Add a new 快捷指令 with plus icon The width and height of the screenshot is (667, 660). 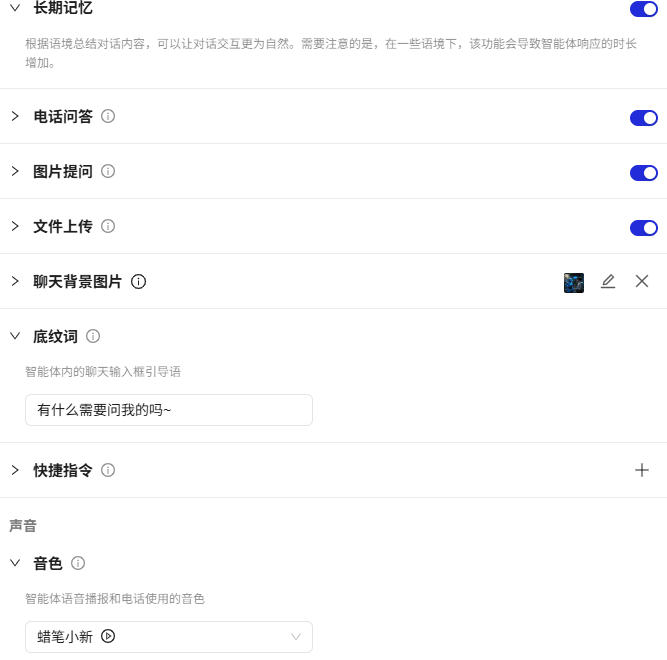[642, 470]
